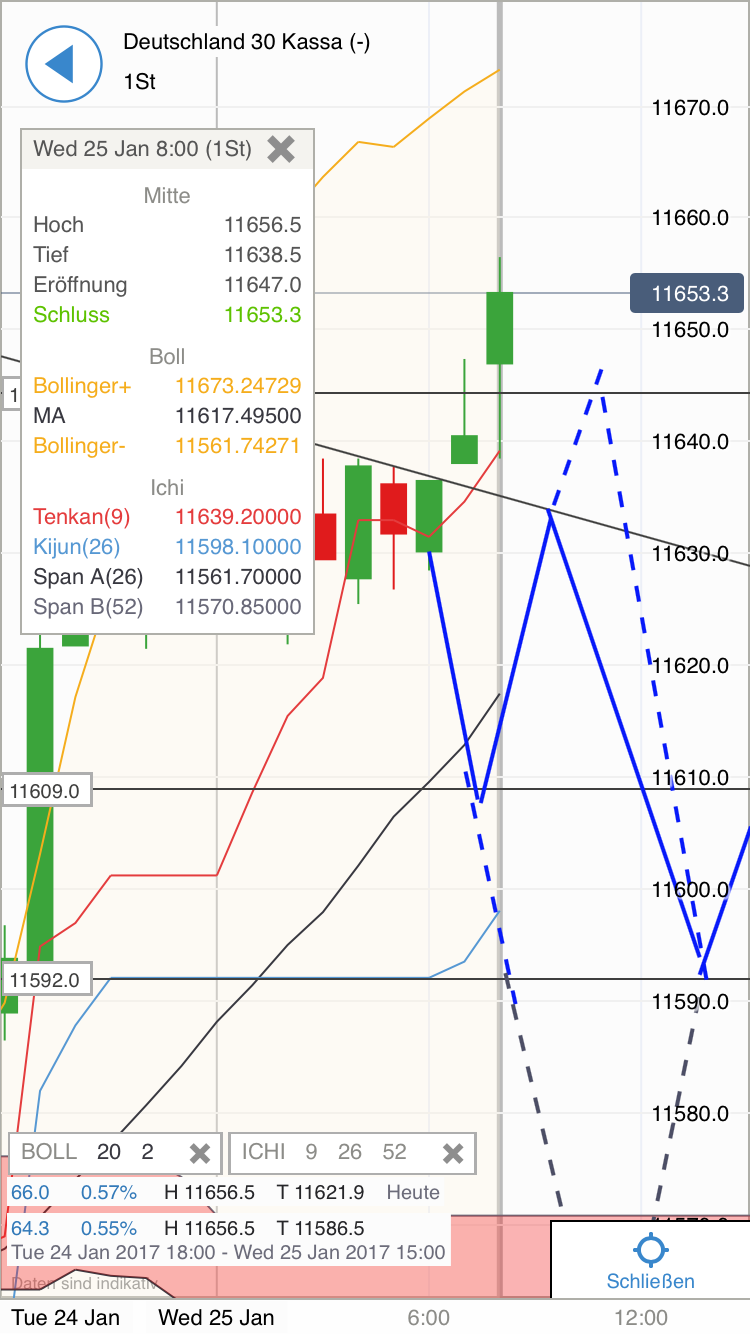Tap the highlighted 11653.3 price tag
The height and width of the screenshot is (1334, 750).
tap(688, 293)
